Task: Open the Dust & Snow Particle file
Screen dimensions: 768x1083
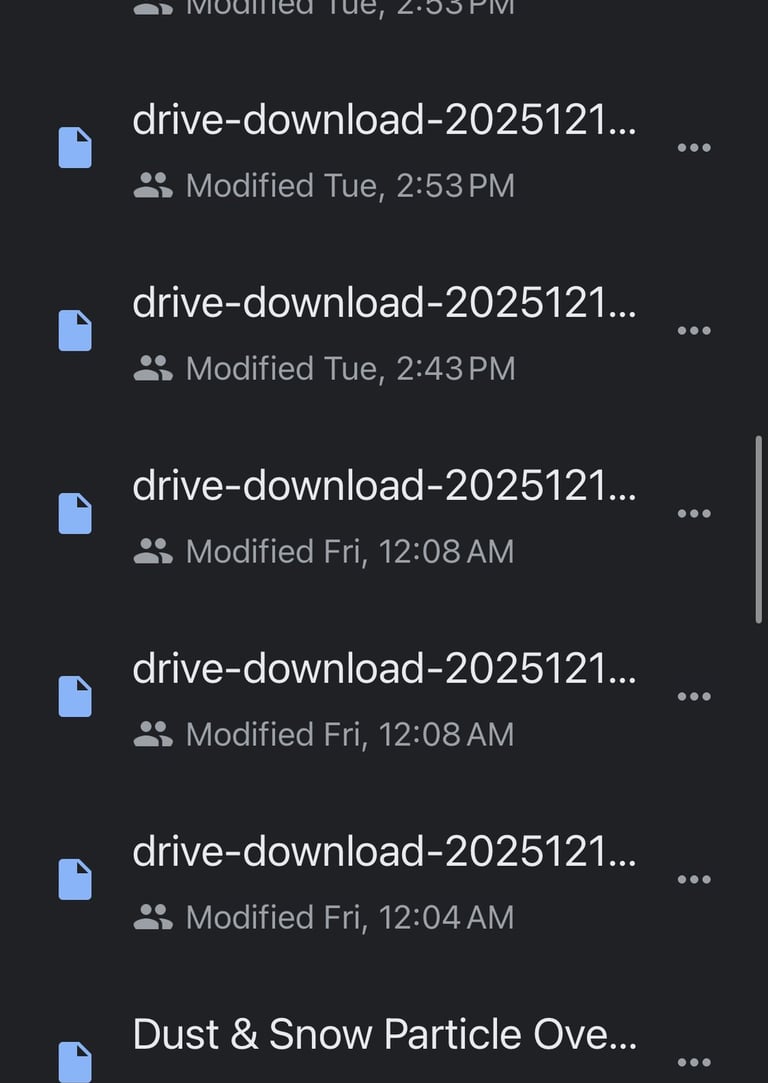Action: (383, 1035)
